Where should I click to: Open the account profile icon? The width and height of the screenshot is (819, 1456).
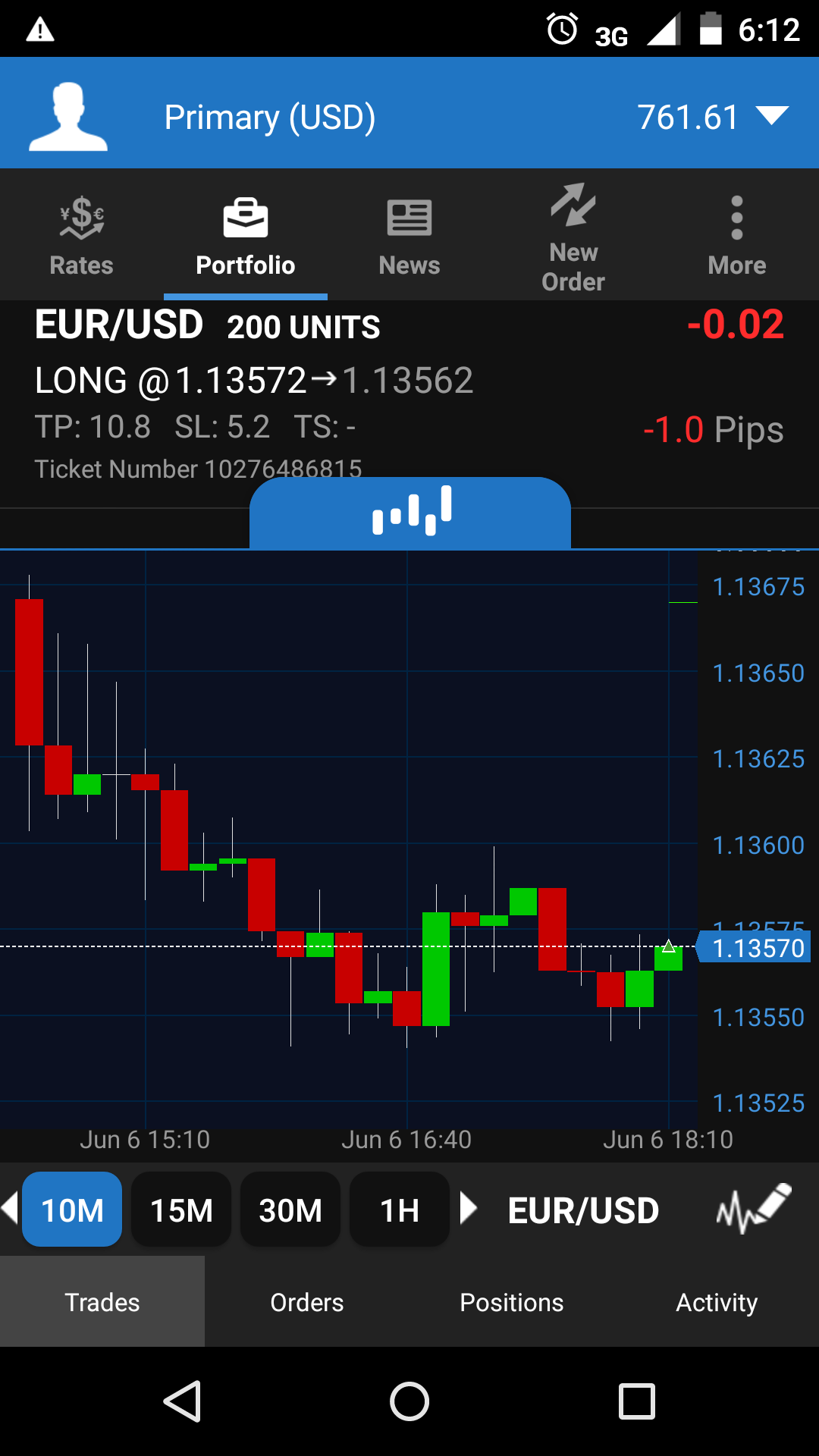click(68, 117)
